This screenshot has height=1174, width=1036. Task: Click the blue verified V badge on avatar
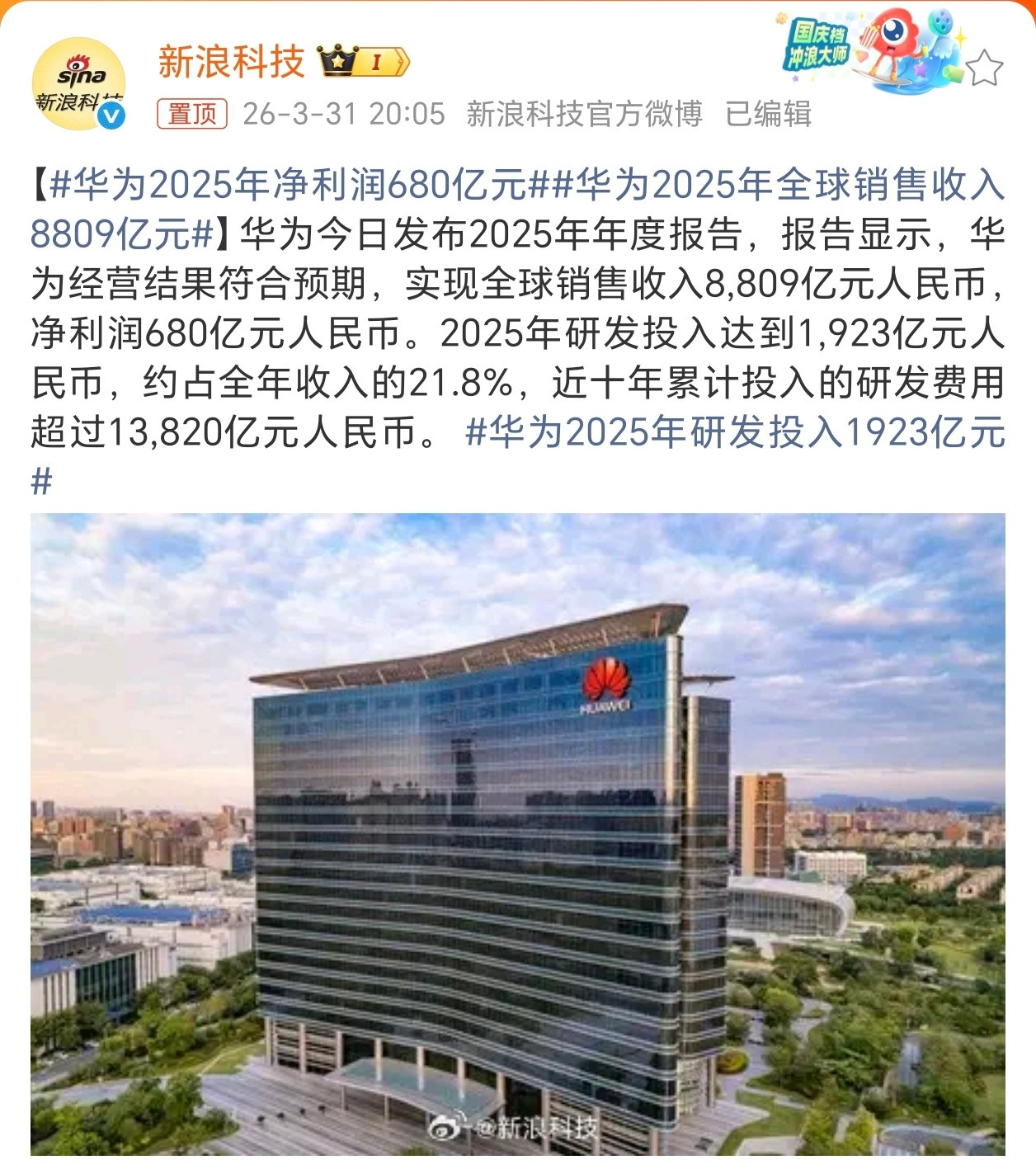108,114
